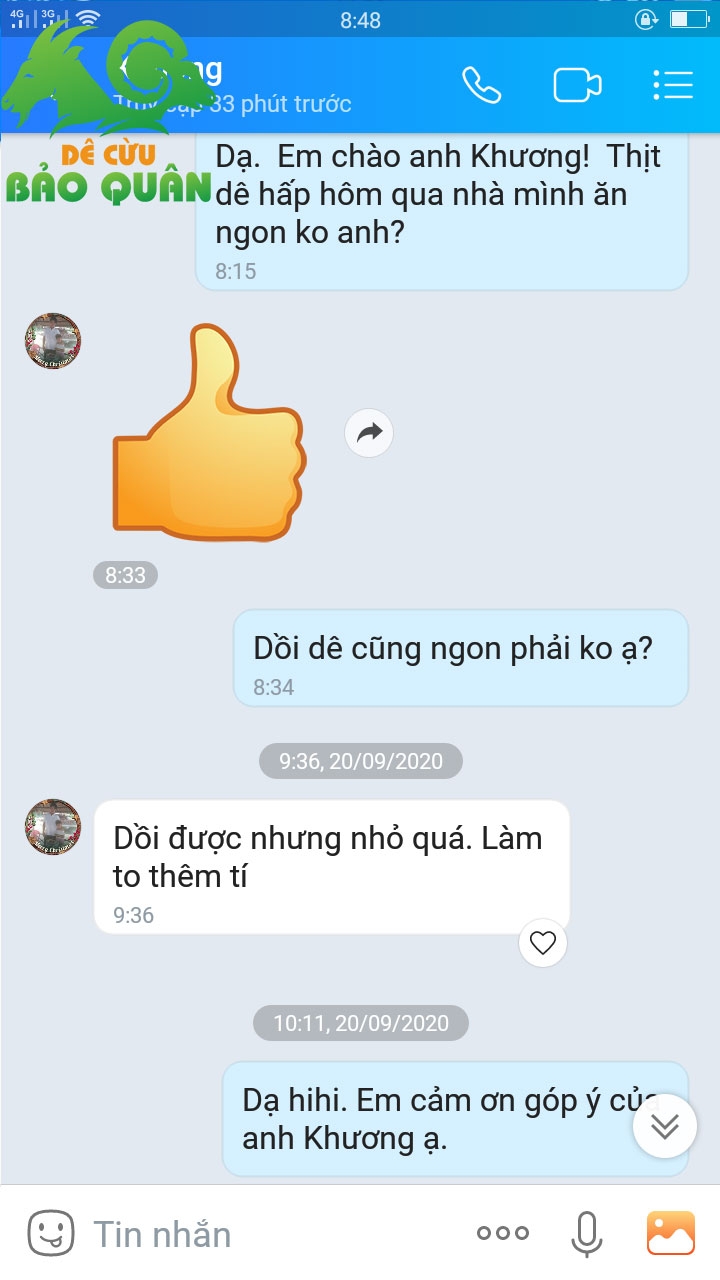720x1280 pixels.
Task: Open the contact's avatar beside the thumbs-up sticker
Action: tap(53, 341)
